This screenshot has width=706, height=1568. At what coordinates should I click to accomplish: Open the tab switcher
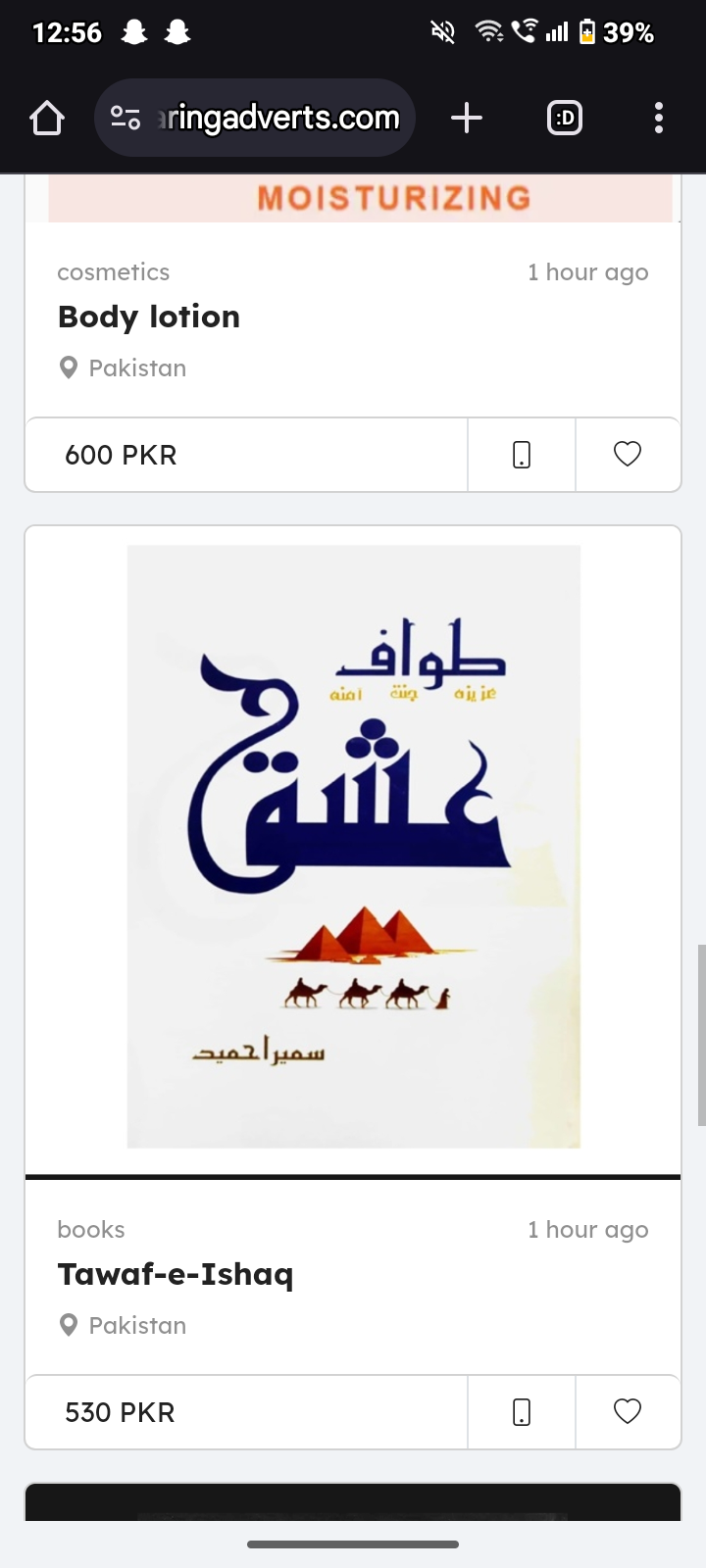(x=565, y=119)
